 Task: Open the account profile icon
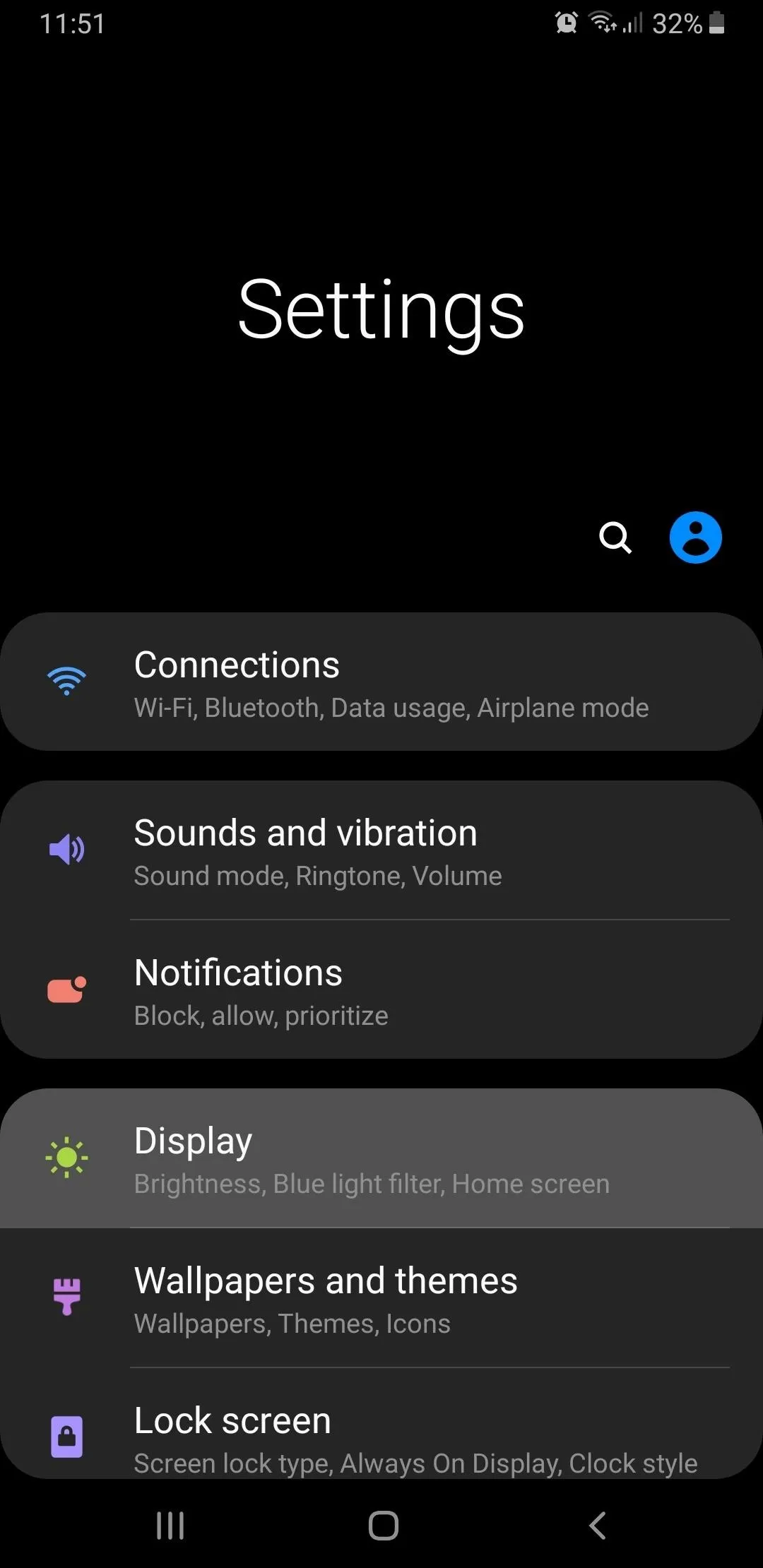point(695,537)
